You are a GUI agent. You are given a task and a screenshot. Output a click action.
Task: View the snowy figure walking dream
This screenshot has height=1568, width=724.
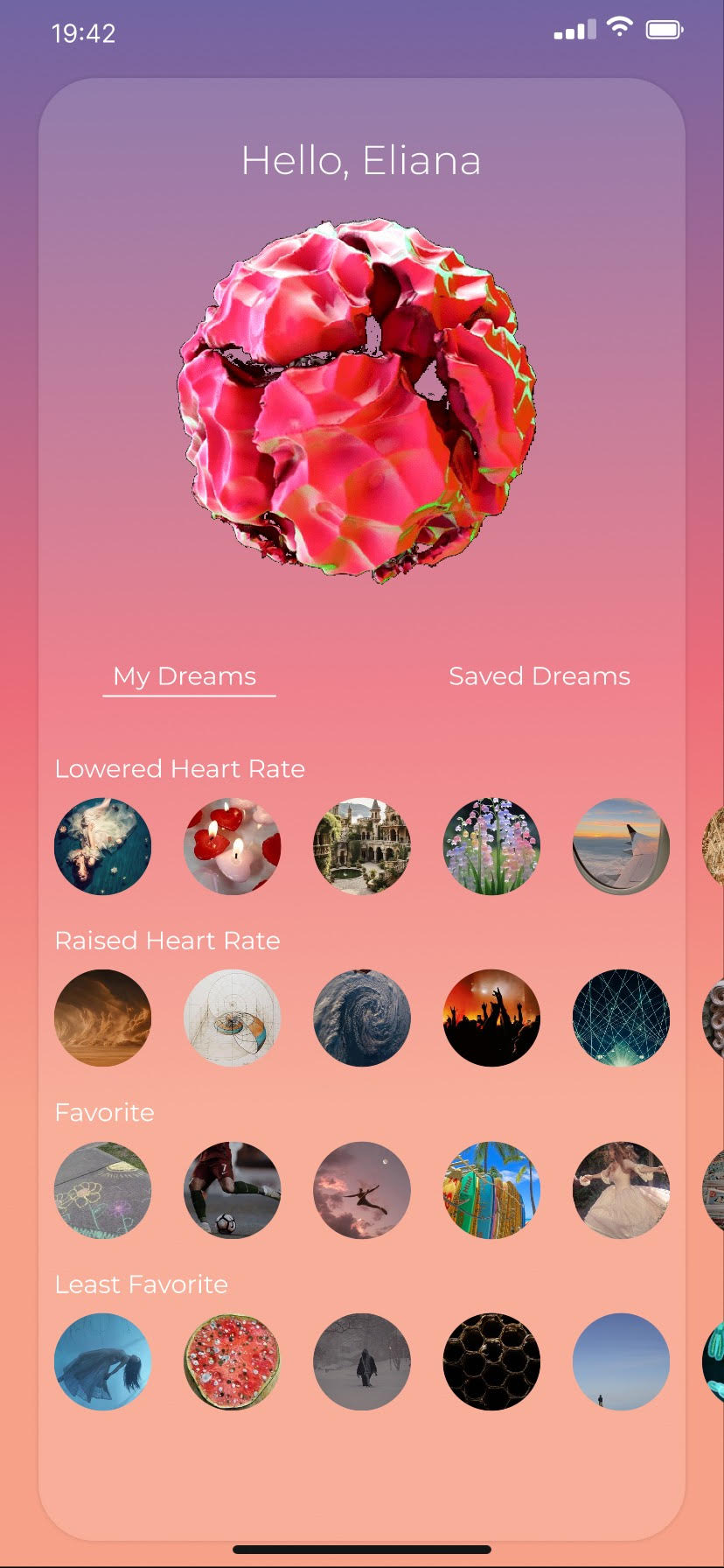pyautogui.click(x=361, y=1361)
